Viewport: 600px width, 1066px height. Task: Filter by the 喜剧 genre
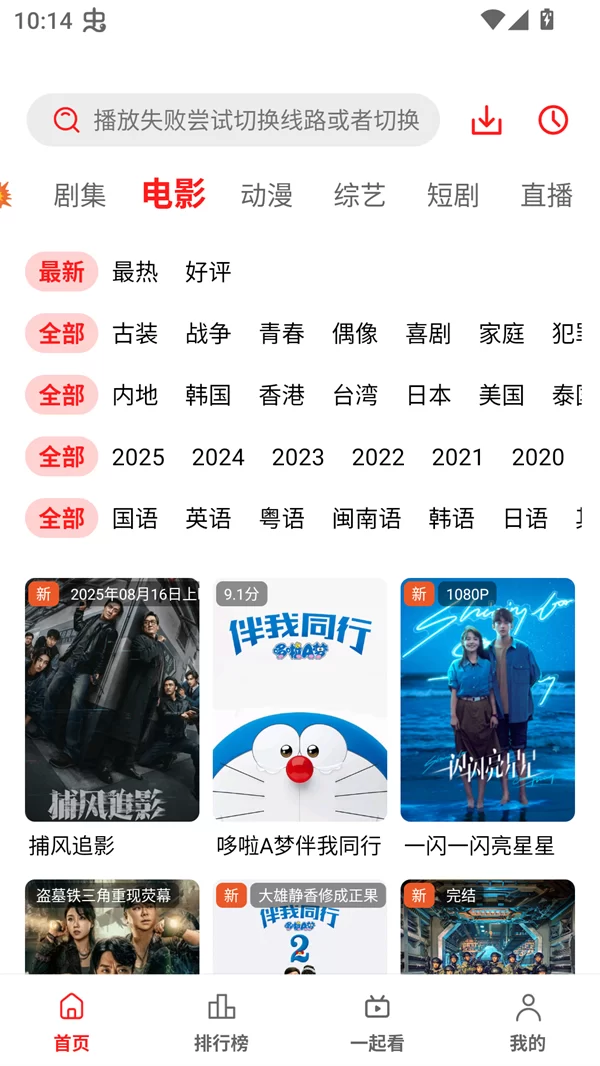[x=428, y=334]
